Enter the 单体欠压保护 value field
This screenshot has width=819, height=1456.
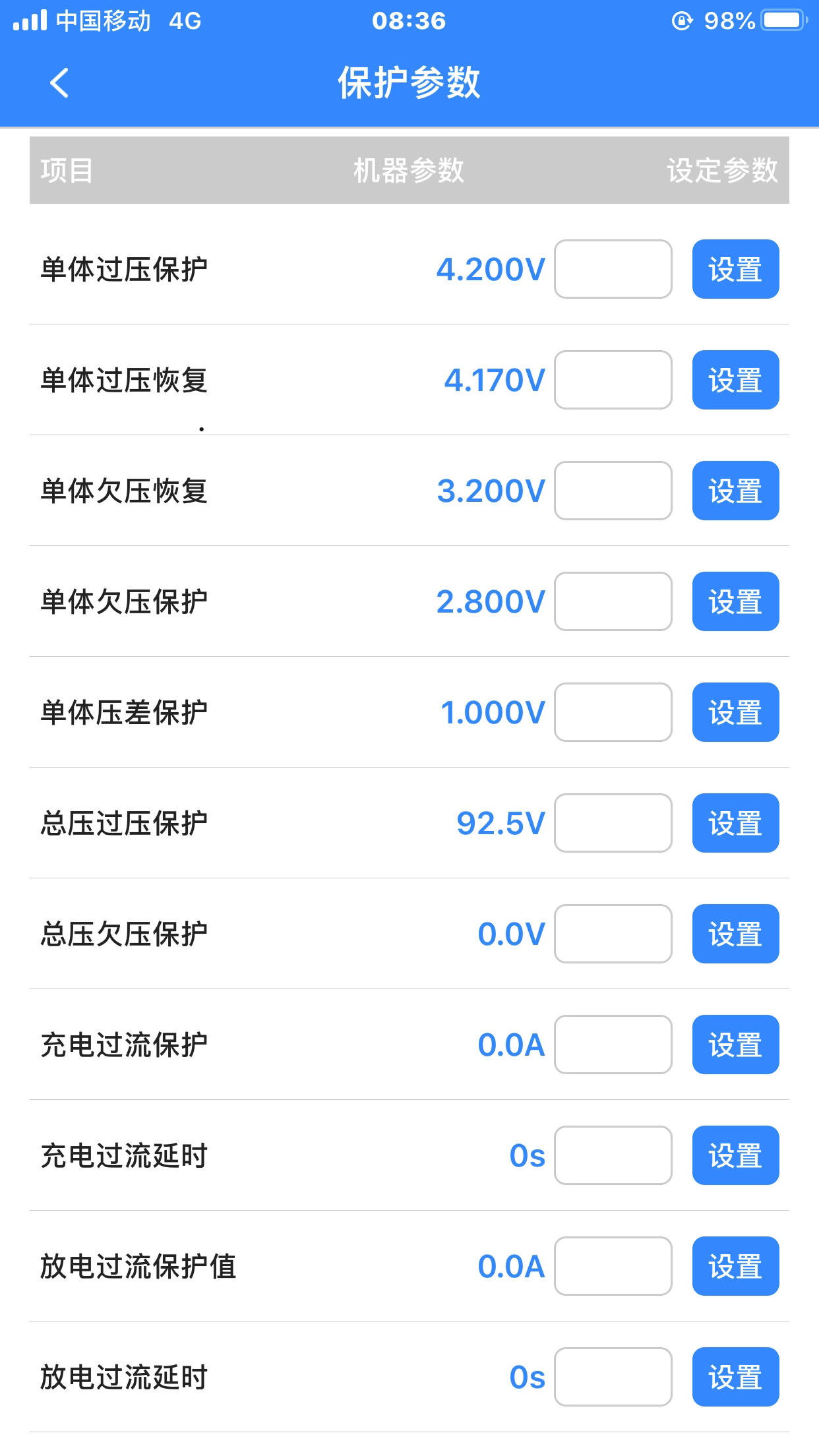[x=613, y=601]
